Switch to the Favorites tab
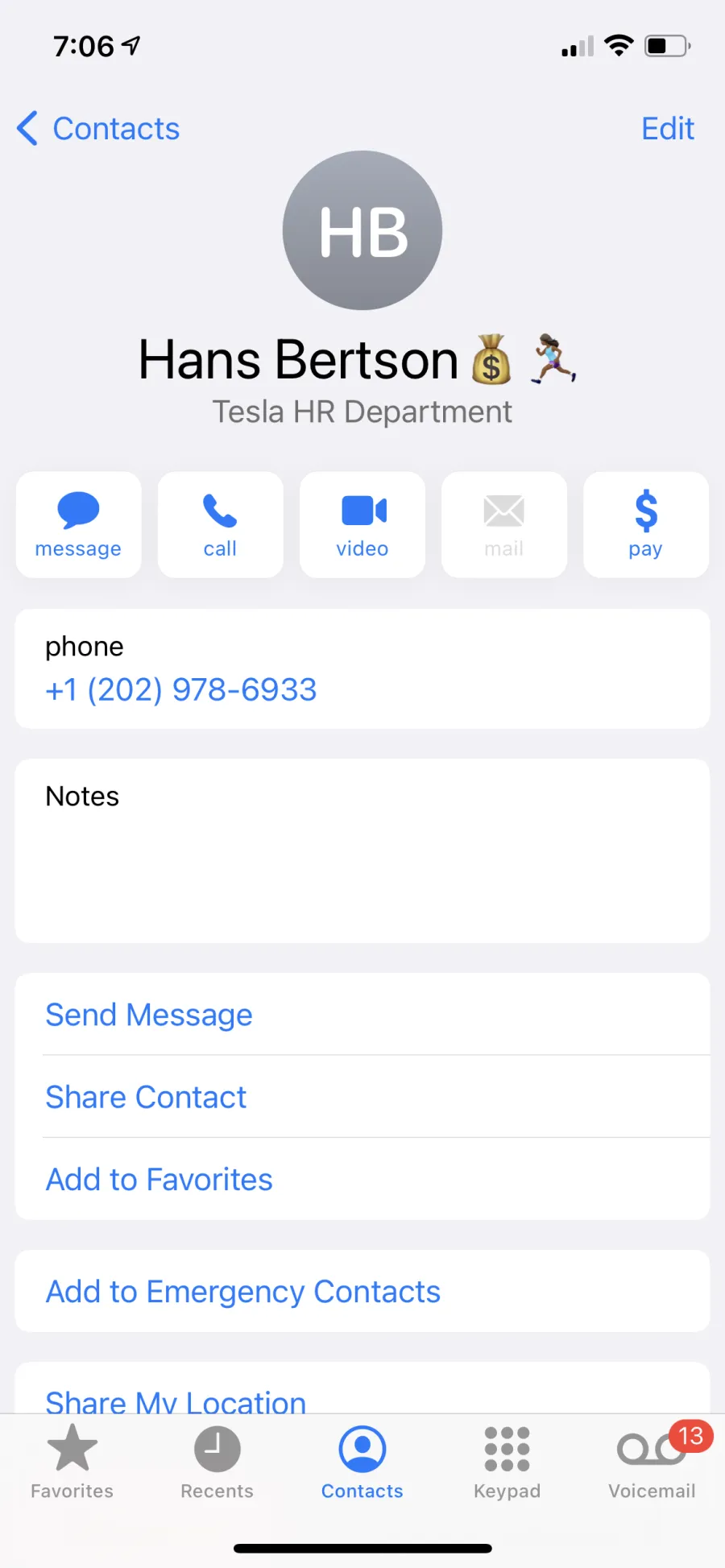 pos(72,1462)
